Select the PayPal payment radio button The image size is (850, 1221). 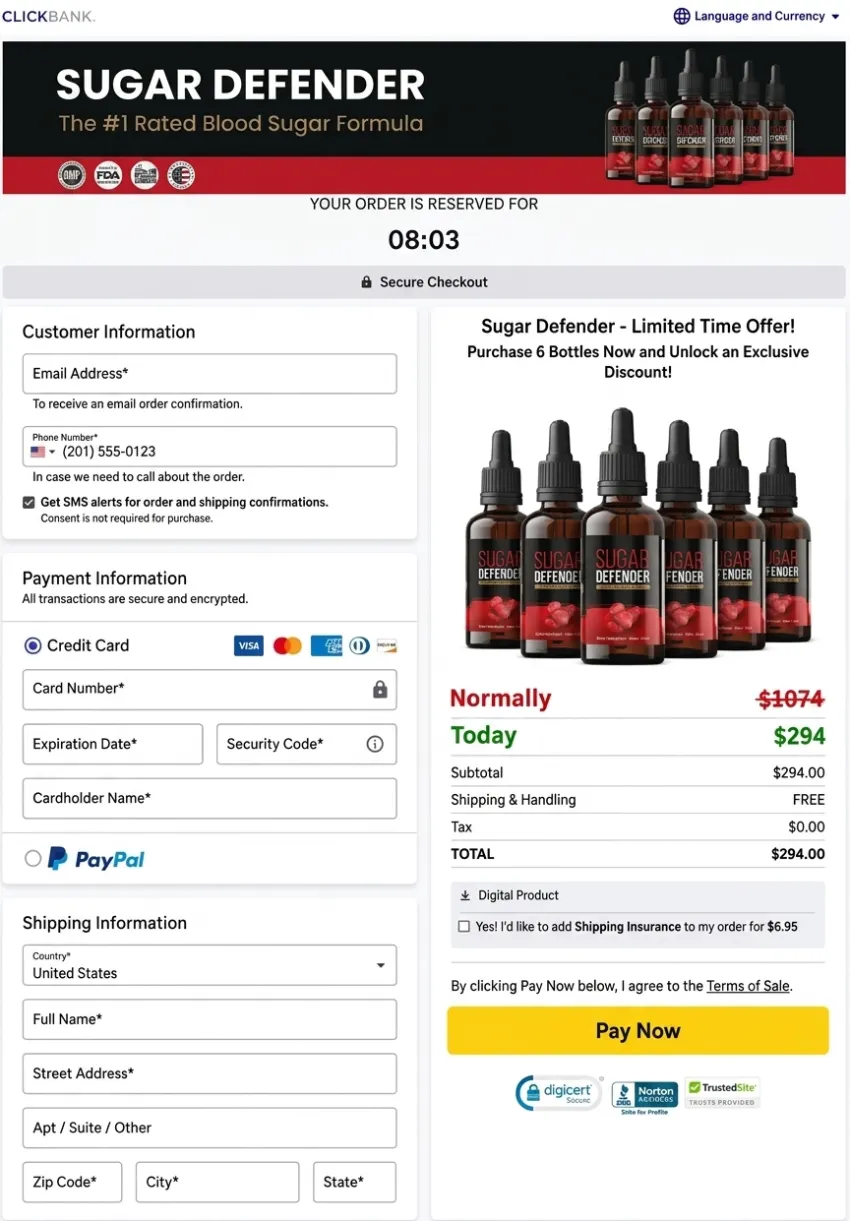33,858
